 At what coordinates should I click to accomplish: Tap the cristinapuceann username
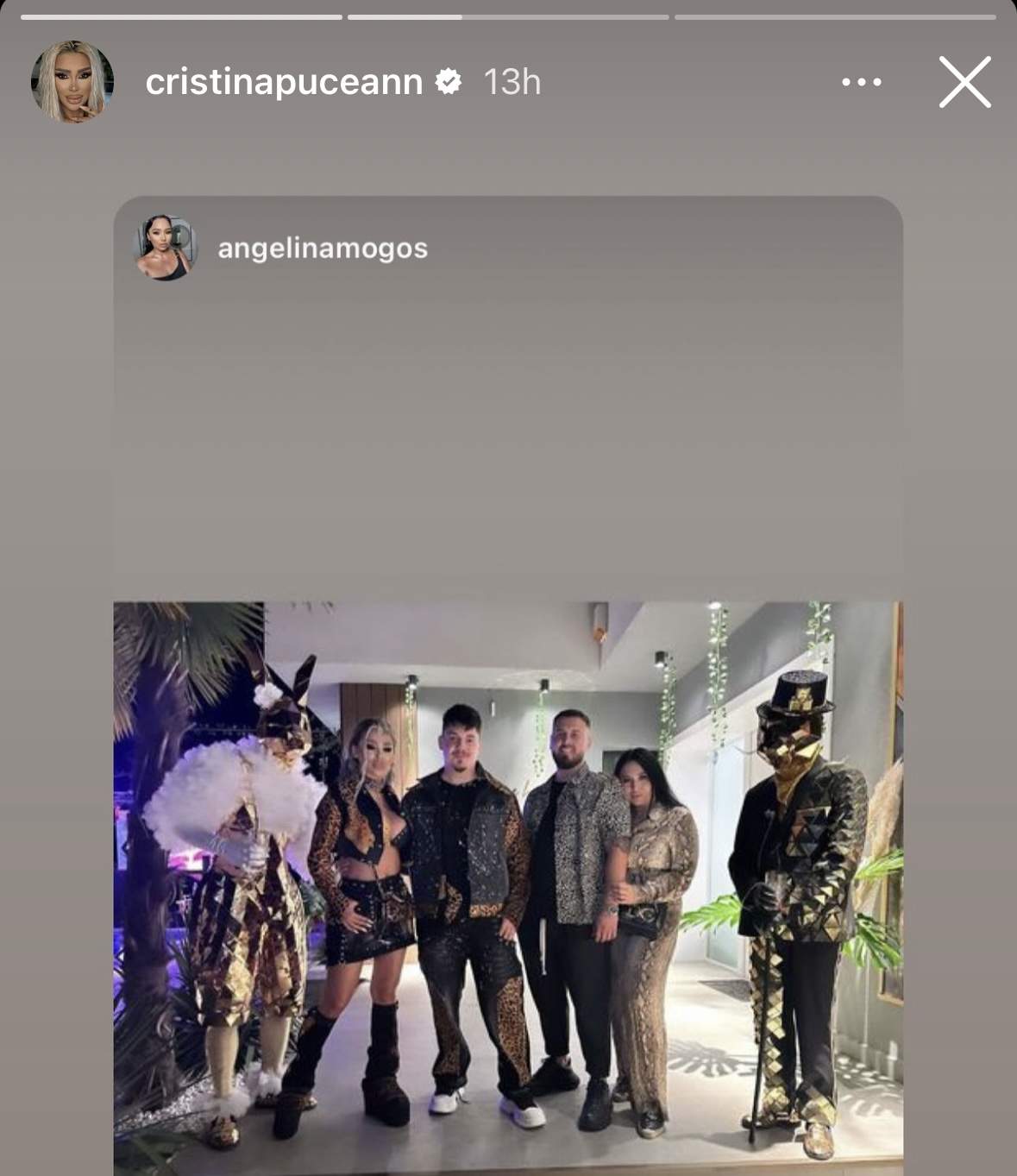pyautogui.click(x=284, y=82)
